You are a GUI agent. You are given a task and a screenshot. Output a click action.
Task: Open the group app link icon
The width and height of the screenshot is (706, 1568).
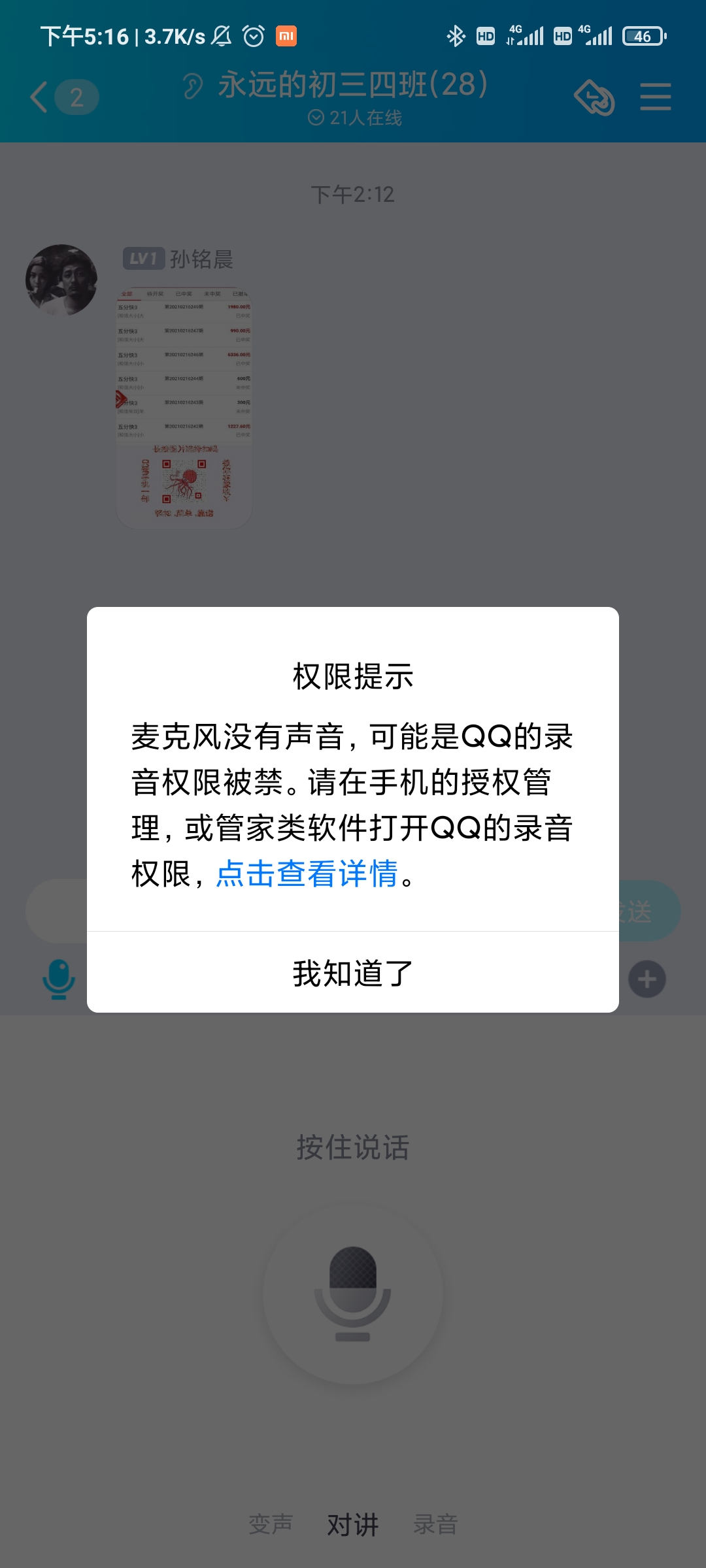594,97
